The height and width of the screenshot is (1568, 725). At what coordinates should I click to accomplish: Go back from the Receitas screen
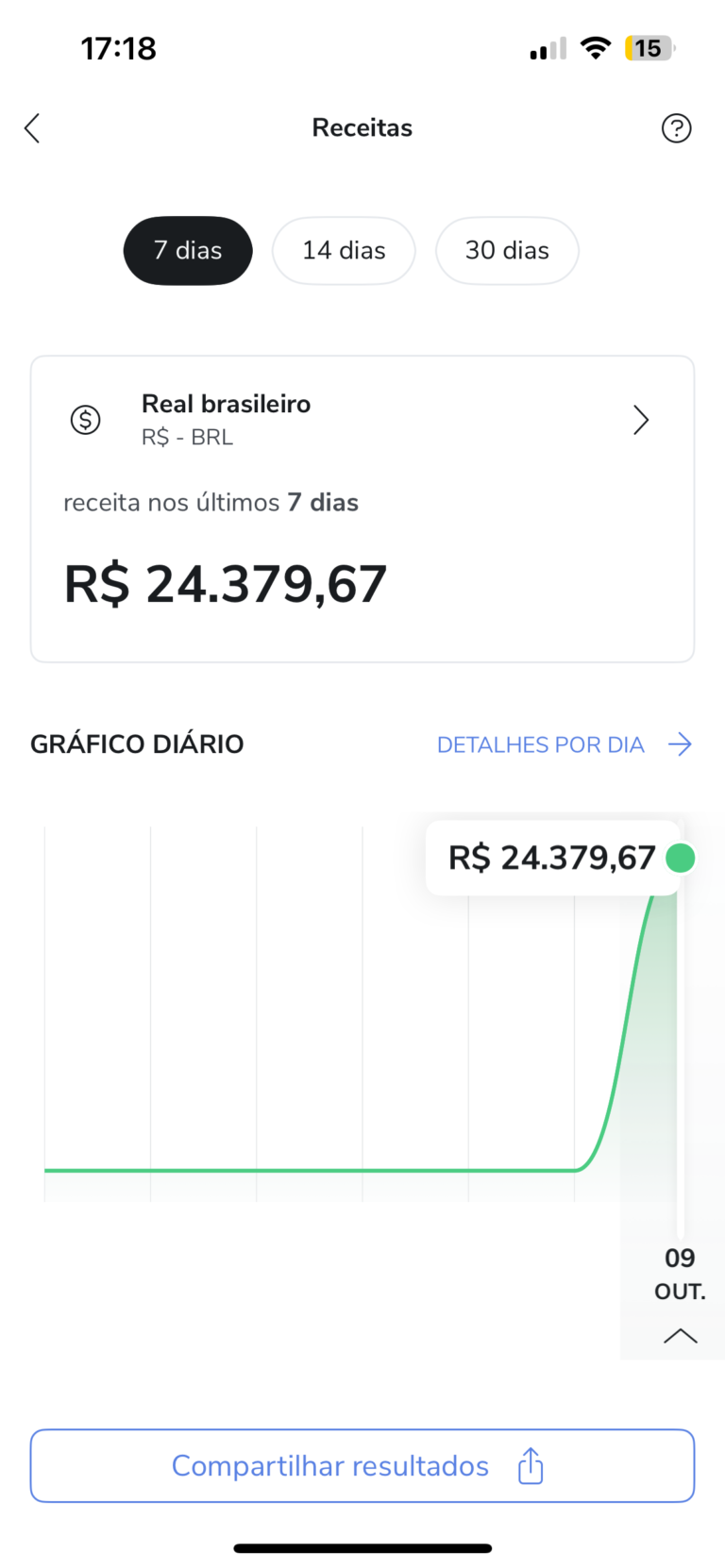click(32, 128)
